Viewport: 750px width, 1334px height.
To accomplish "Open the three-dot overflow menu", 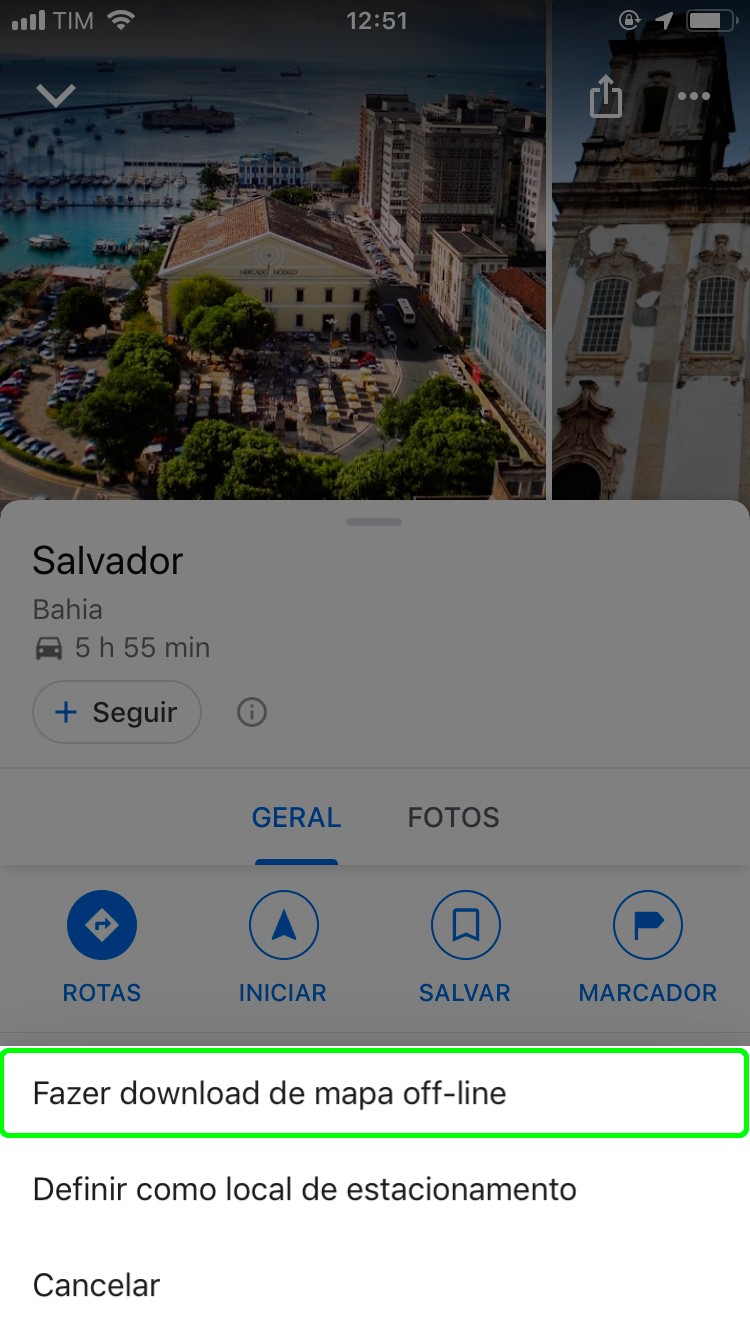I will [693, 97].
